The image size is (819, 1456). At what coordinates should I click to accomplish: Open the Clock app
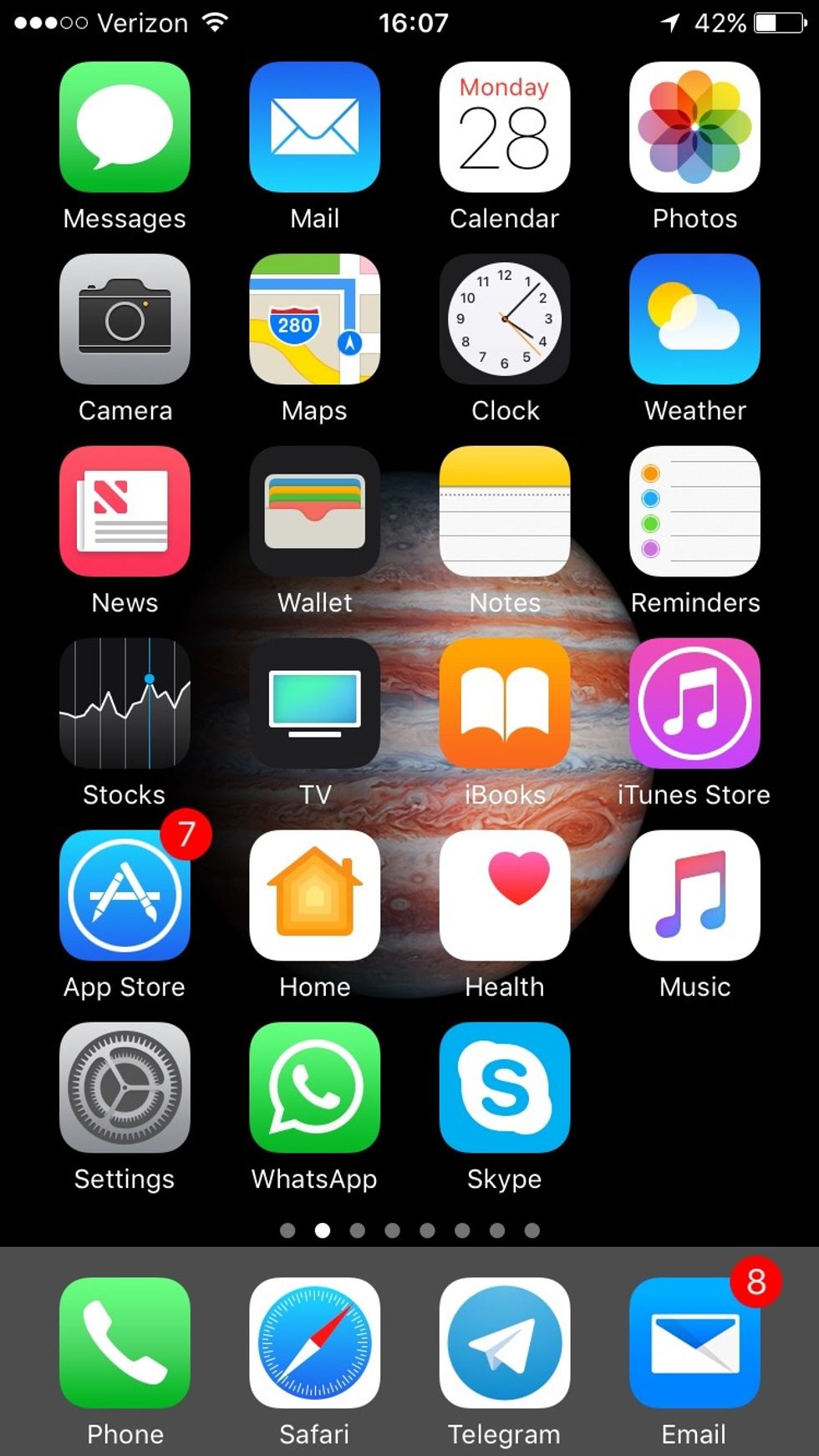[x=505, y=319]
